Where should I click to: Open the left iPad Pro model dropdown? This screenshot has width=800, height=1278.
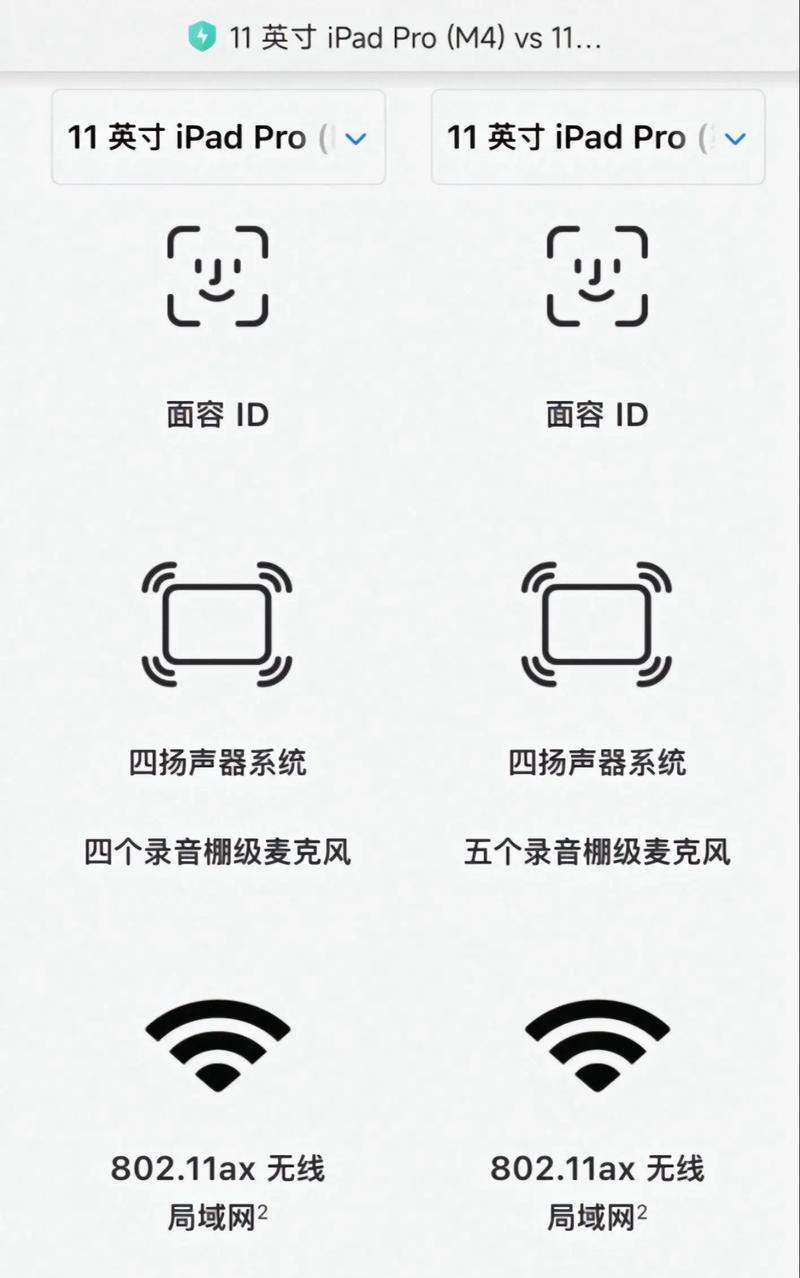coord(218,137)
